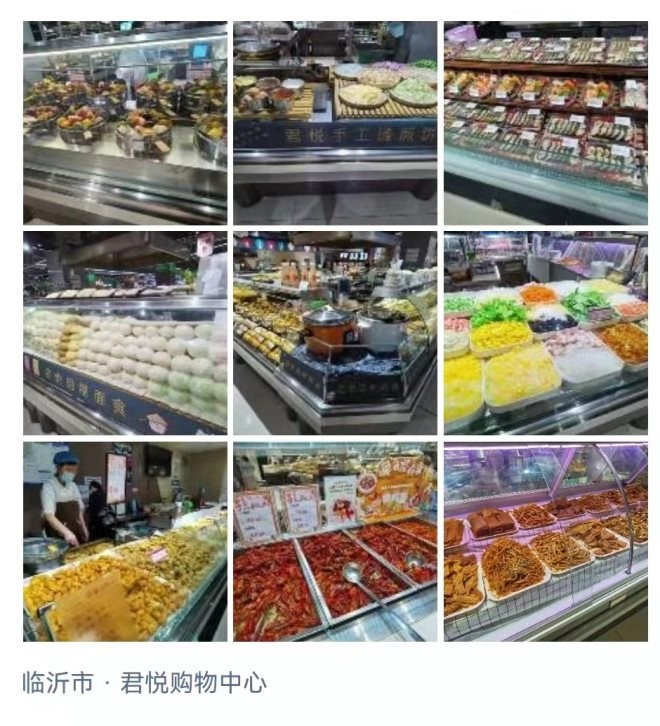View the photo with the electric cooker pot
This screenshot has width=660, height=726.
(335, 333)
